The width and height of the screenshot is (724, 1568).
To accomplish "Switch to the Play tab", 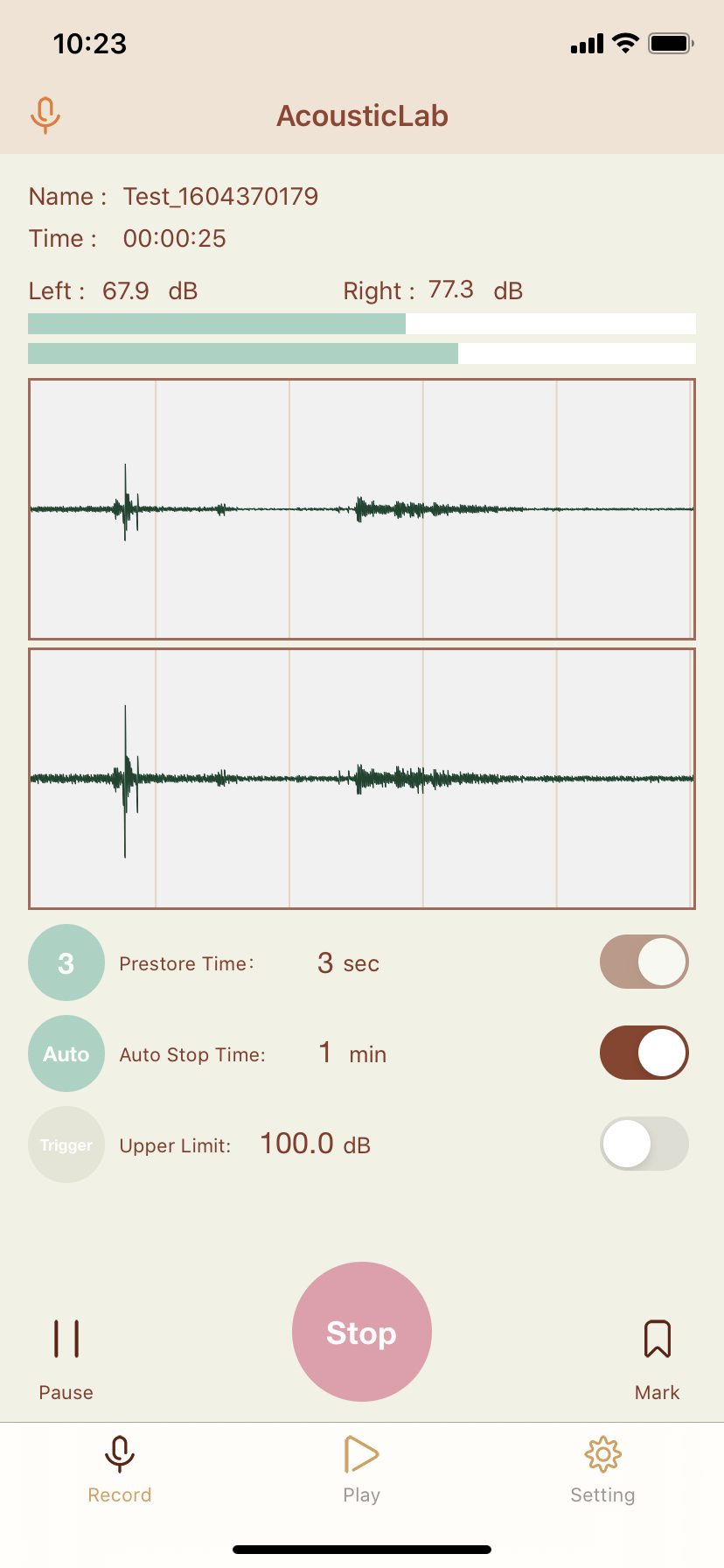I will click(361, 1469).
